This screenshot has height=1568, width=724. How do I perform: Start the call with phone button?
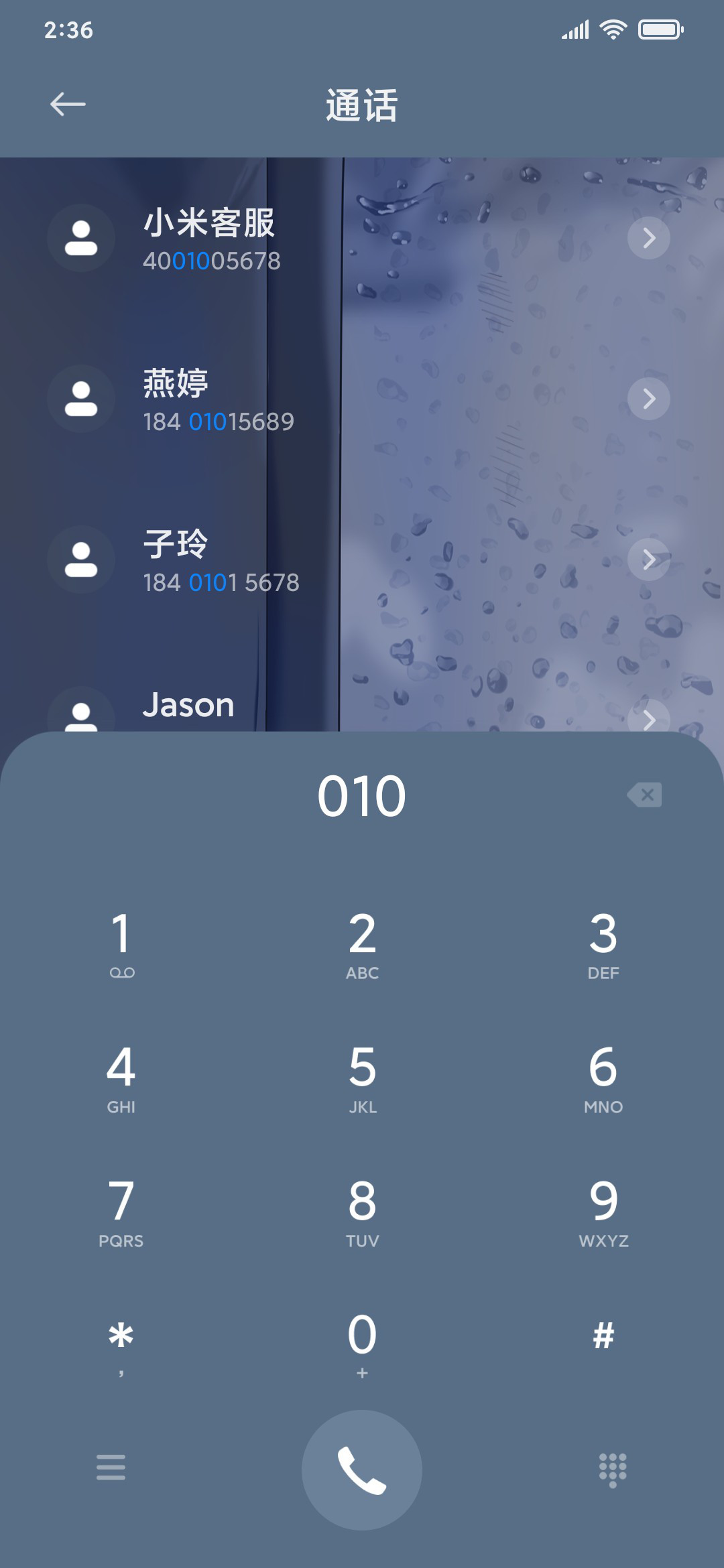pos(362,1470)
